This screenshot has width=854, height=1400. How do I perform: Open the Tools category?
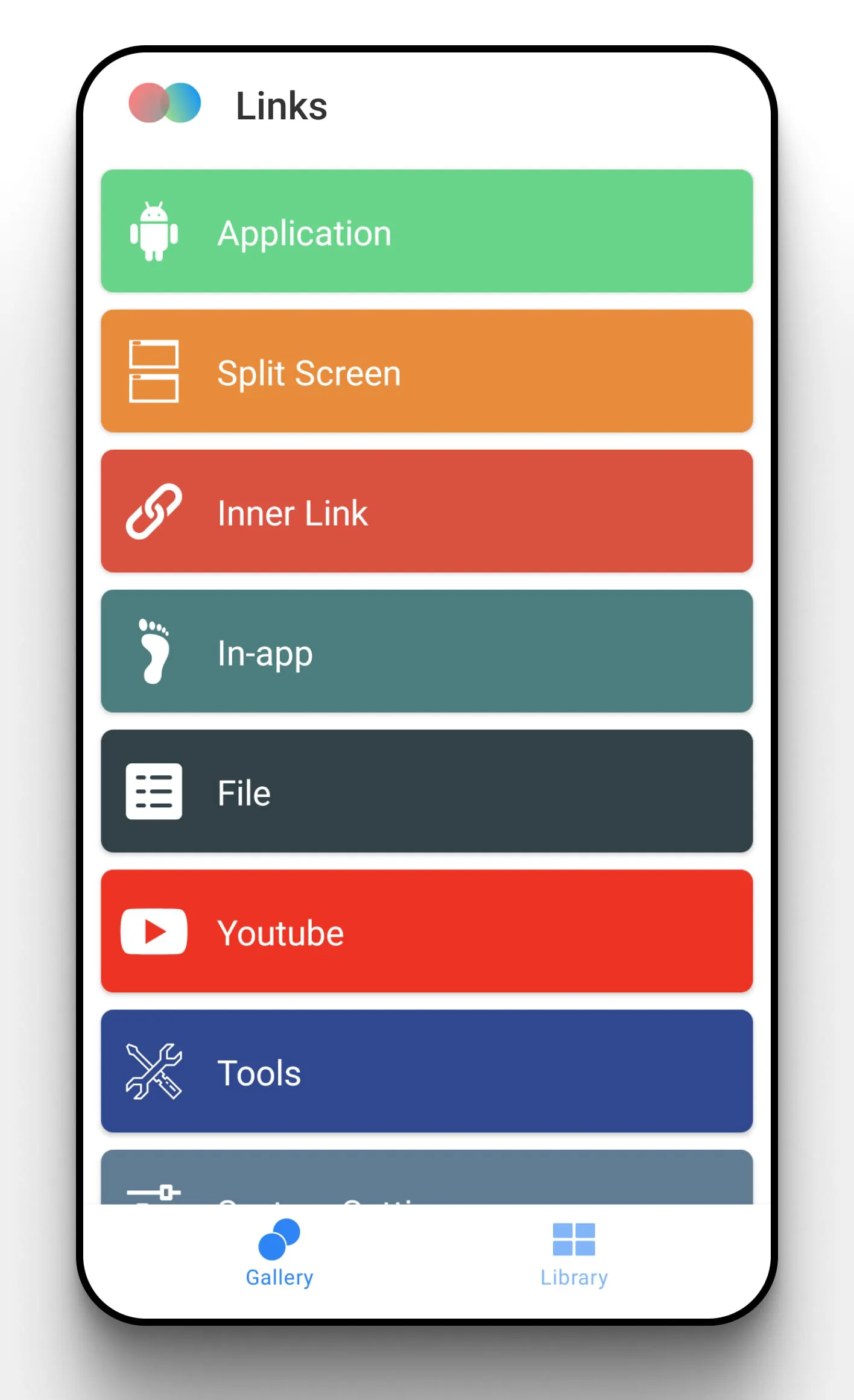(426, 1071)
